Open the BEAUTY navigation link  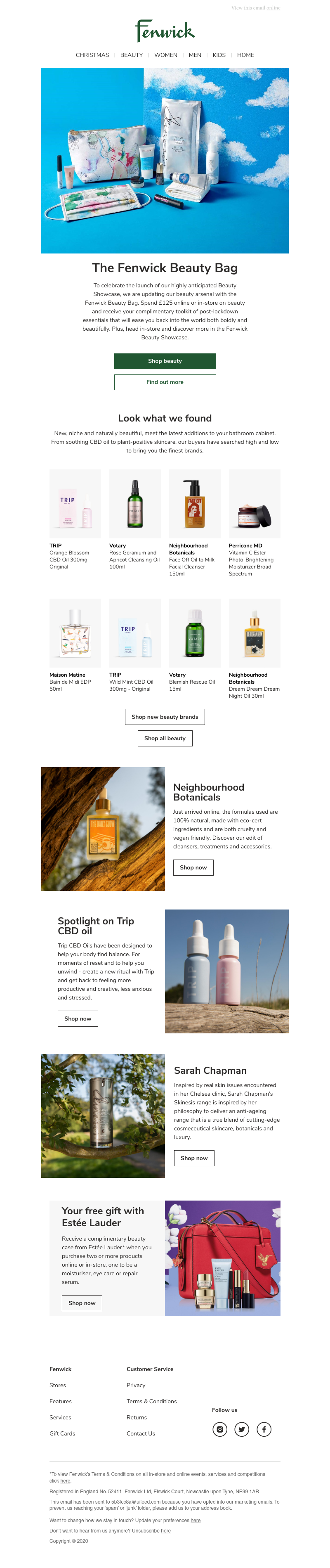tap(131, 55)
